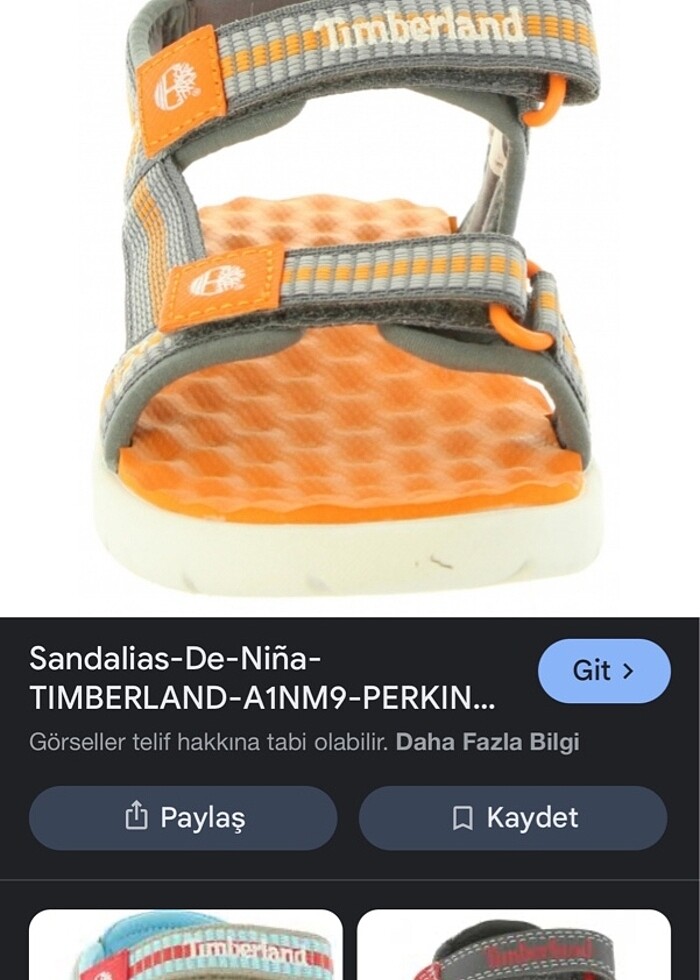This screenshot has width=700, height=980.
Task: Tap the Git button to visit site
Action: click(x=604, y=670)
